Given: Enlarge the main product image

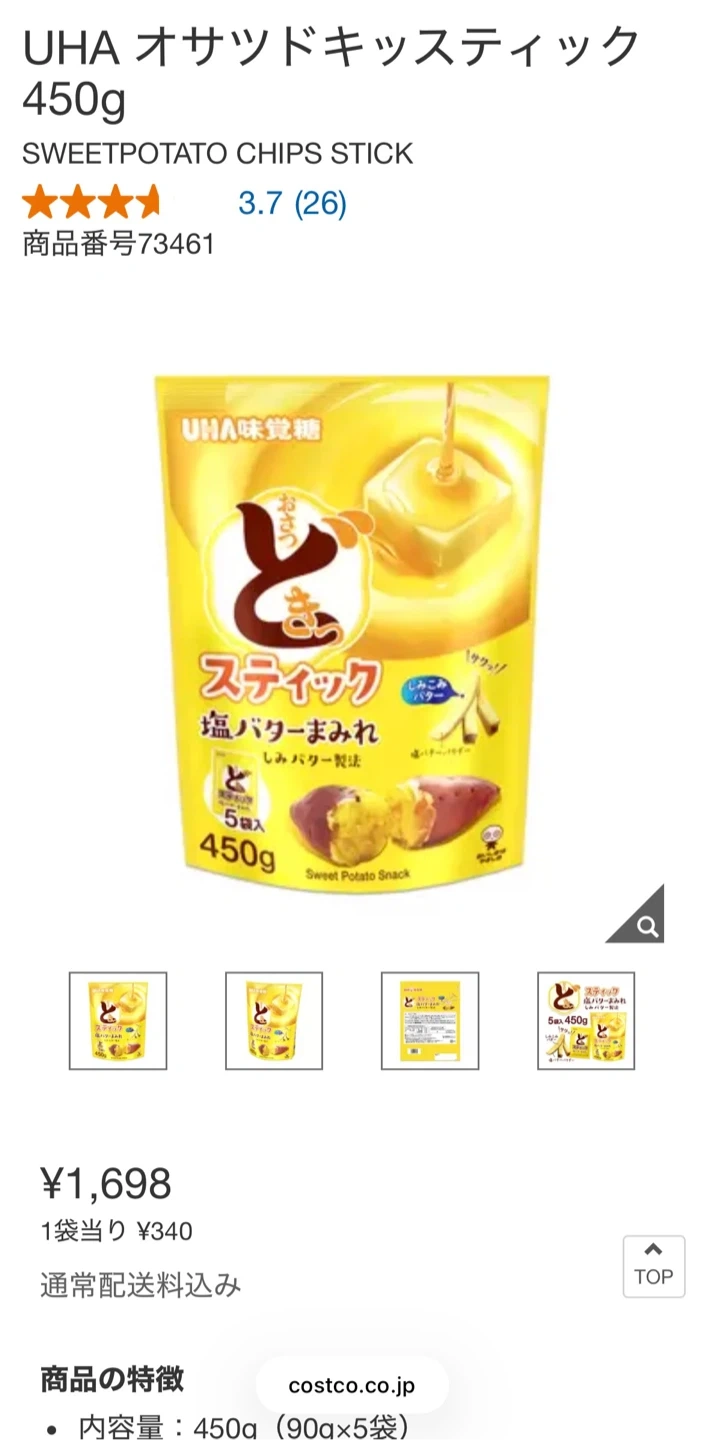Looking at the screenshot, I should [x=352, y=630].
